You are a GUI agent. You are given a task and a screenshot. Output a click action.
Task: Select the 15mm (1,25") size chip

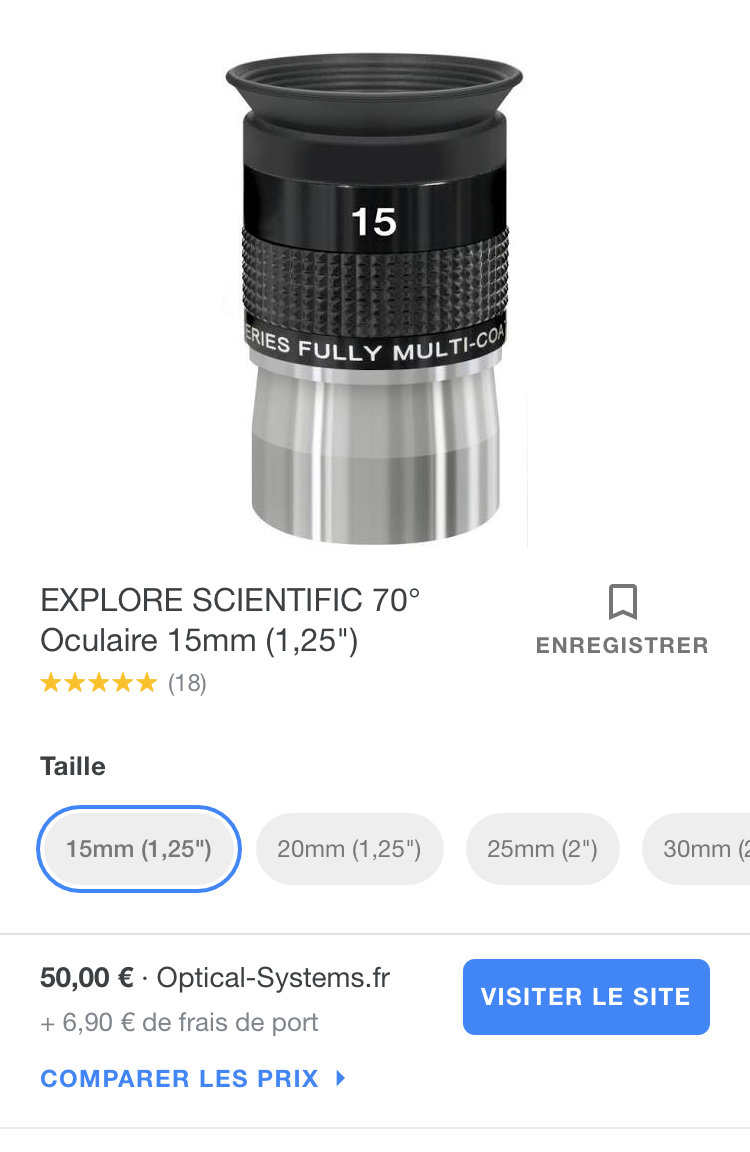tap(139, 849)
